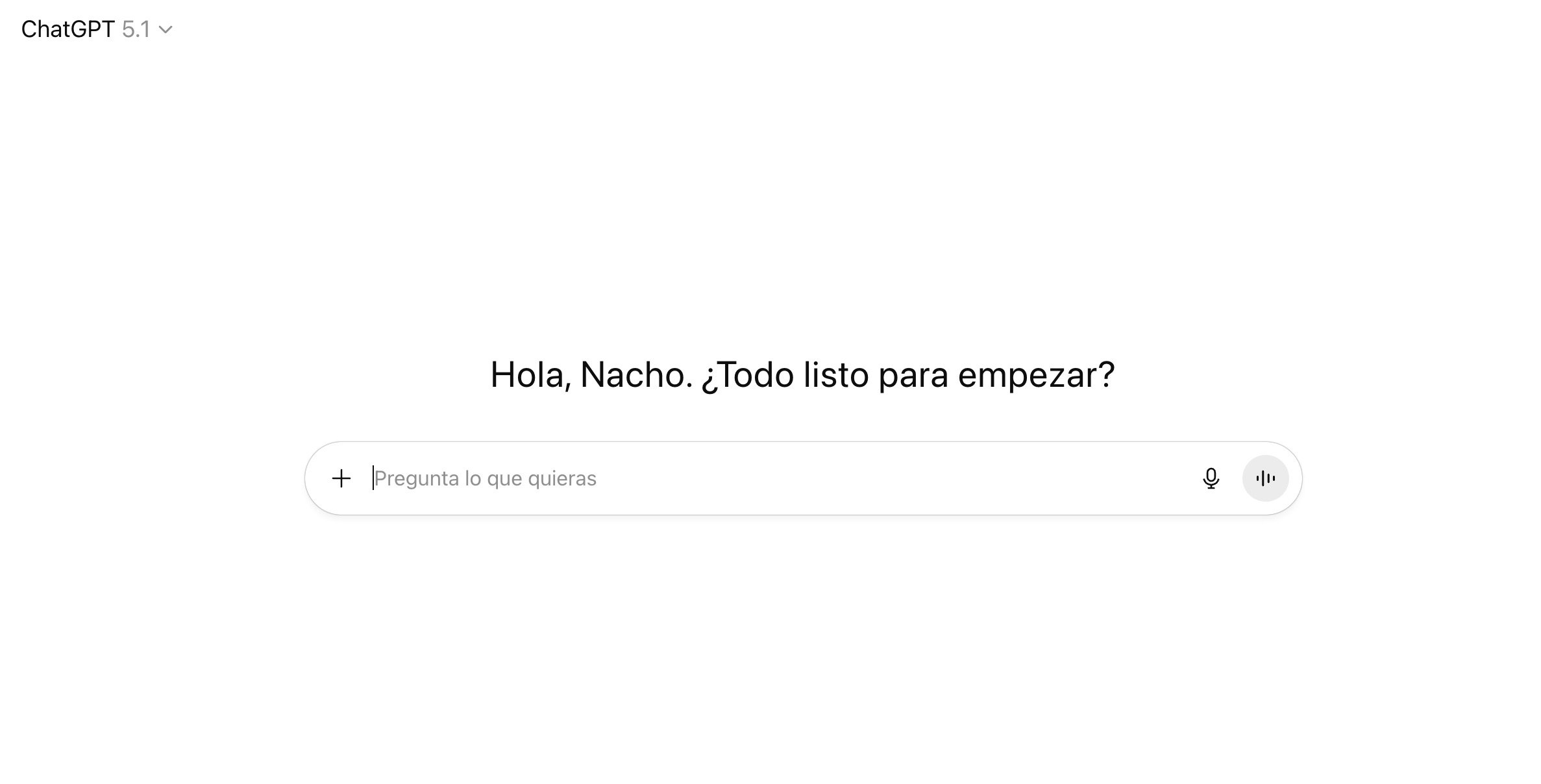Start dictation with the microphone icon
Viewport: 1541px width, 784px height.
1211,479
